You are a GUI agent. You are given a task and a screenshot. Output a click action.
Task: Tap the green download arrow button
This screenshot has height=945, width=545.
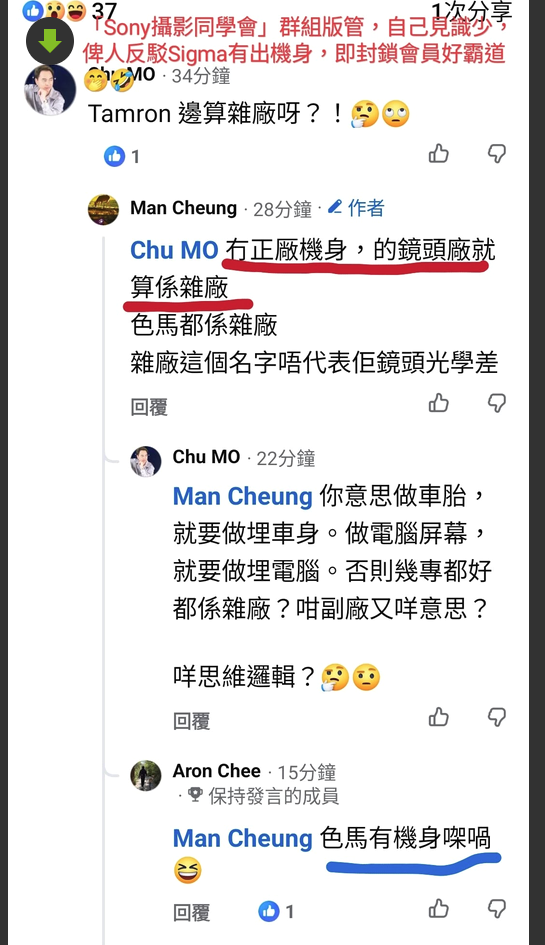coord(50,41)
